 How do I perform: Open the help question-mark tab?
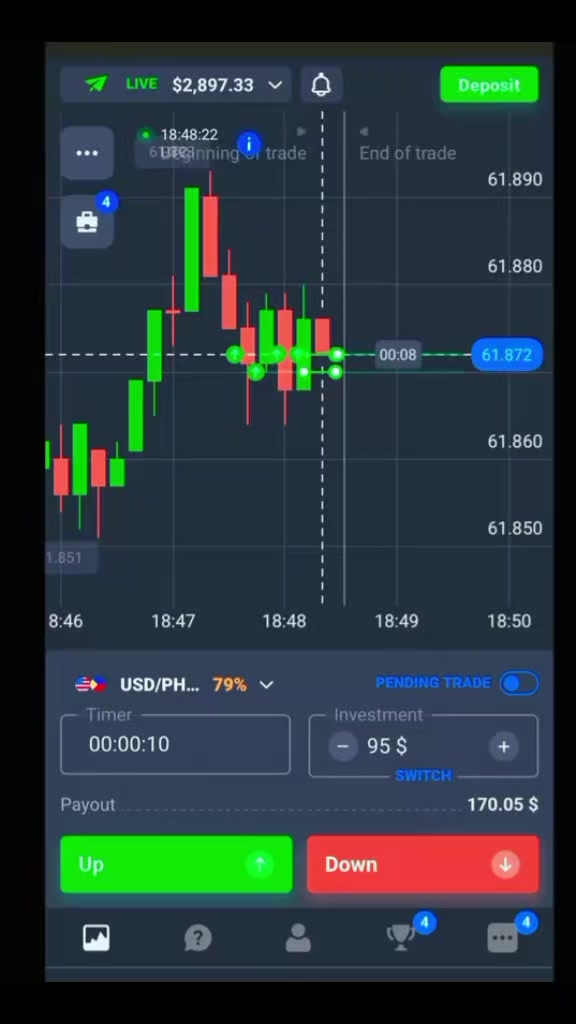click(197, 938)
